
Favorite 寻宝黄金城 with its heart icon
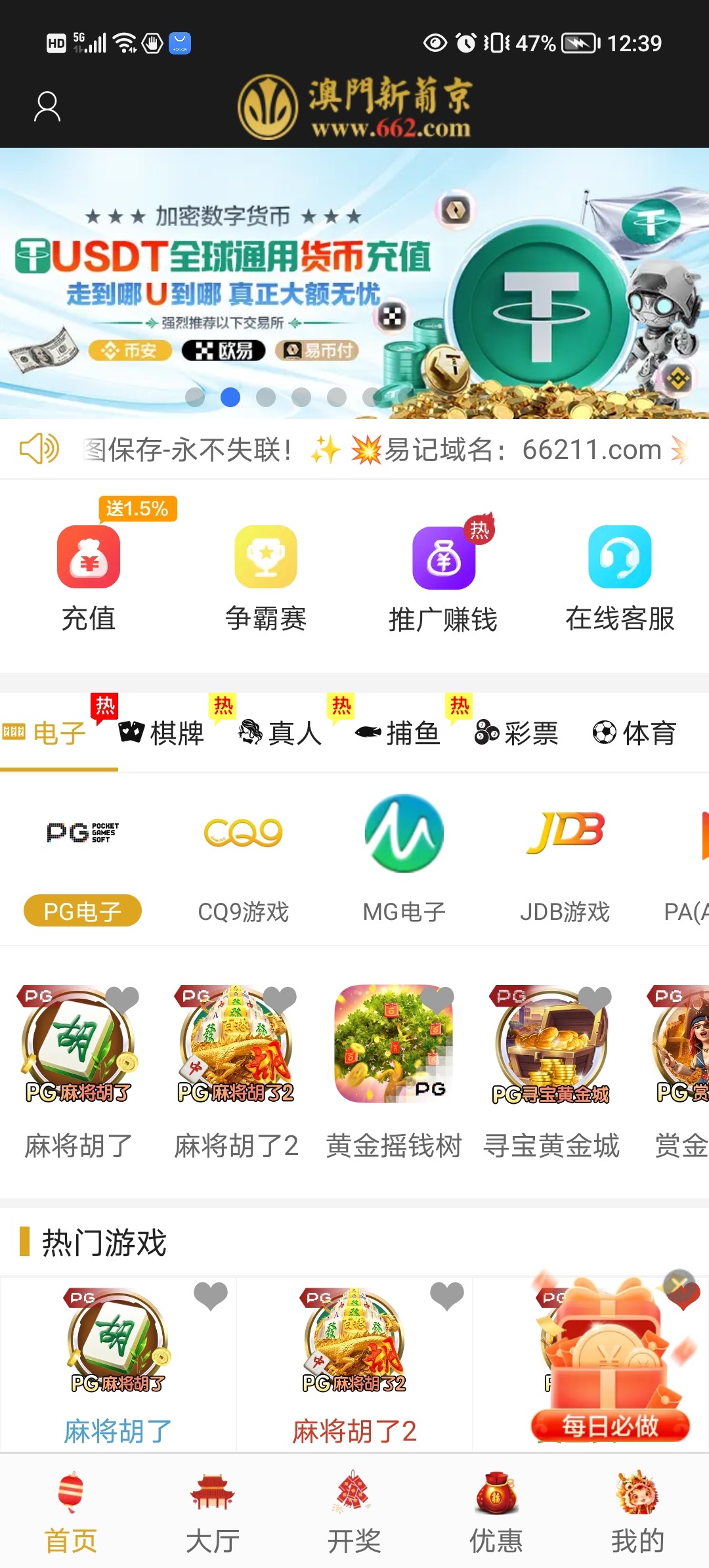click(x=596, y=999)
